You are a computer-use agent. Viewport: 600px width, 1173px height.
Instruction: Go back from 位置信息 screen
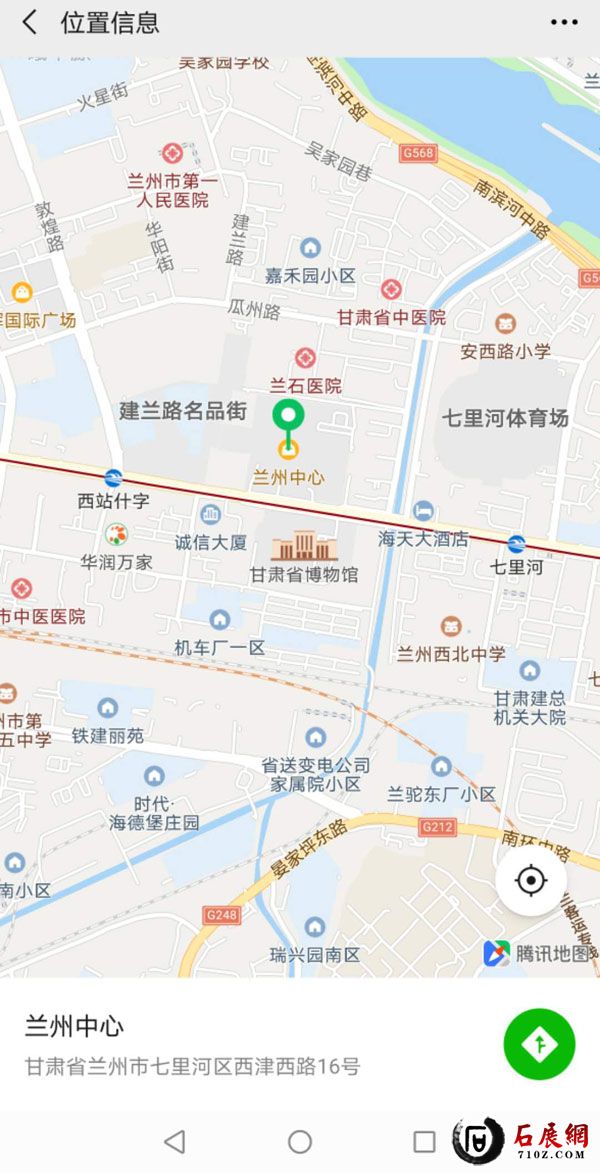pyautogui.click(x=30, y=22)
